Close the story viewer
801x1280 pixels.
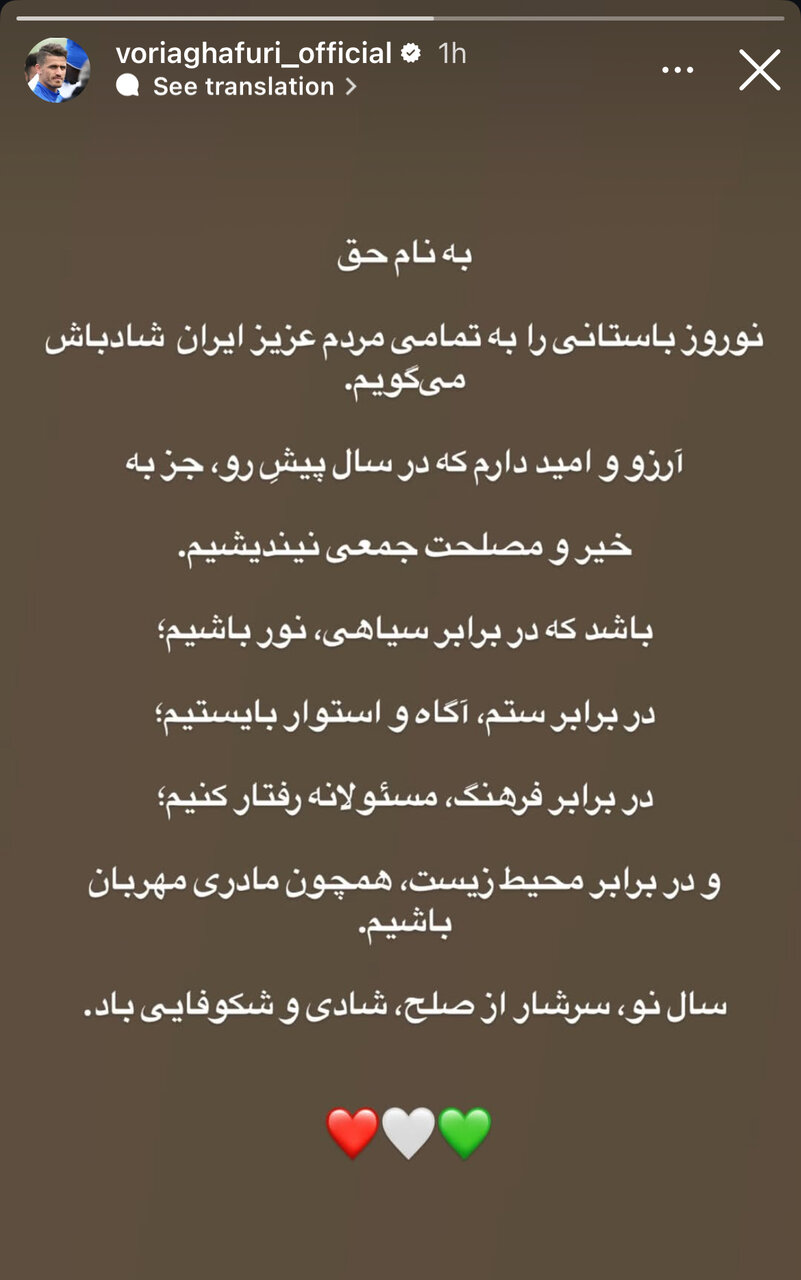(x=759, y=70)
